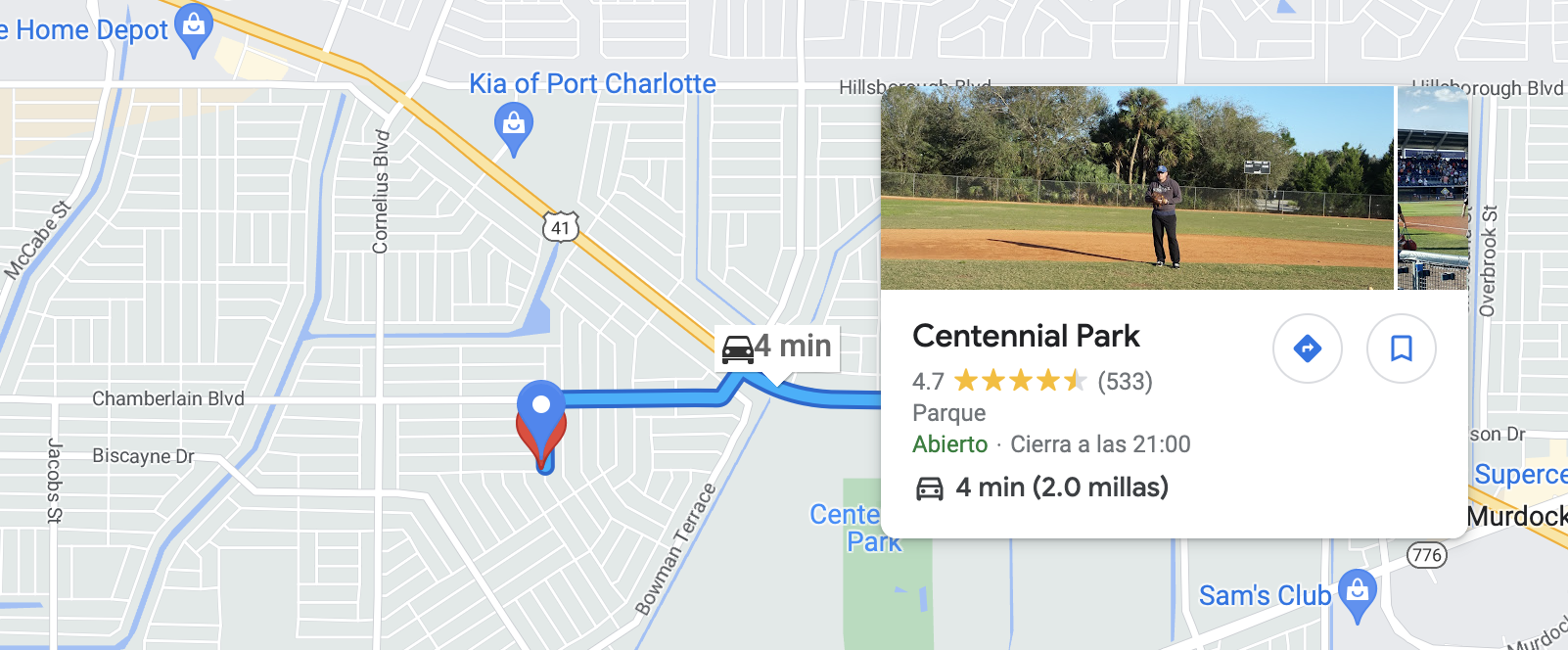View the second Centennial Park photo
The image size is (1568, 650).
[x=1432, y=188]
